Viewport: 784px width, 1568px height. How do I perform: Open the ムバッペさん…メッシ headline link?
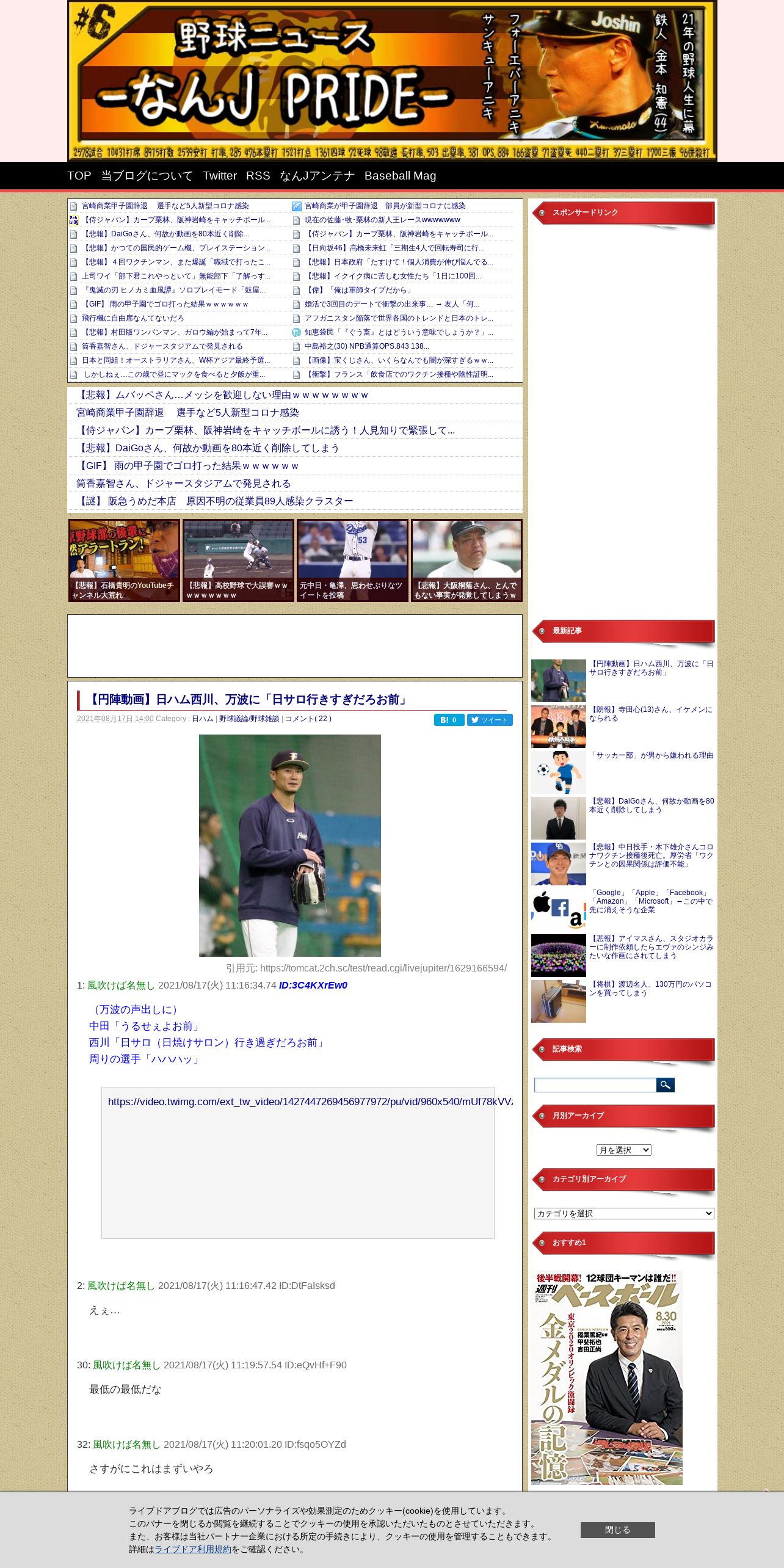tap(223, 395)
